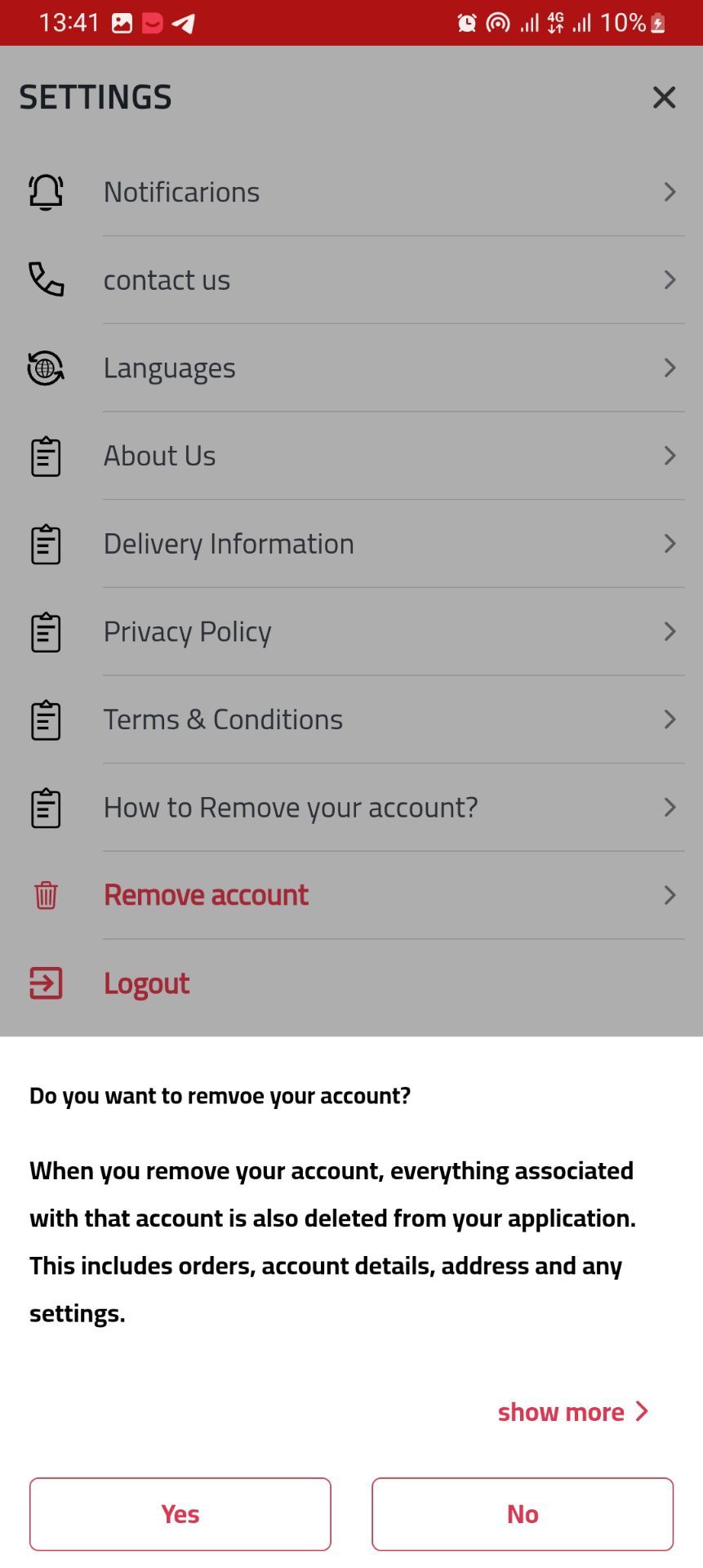Viewport: 703px width, 1568px height.
Task: Confirm account removal with Yes
Action: [180, 1514]
